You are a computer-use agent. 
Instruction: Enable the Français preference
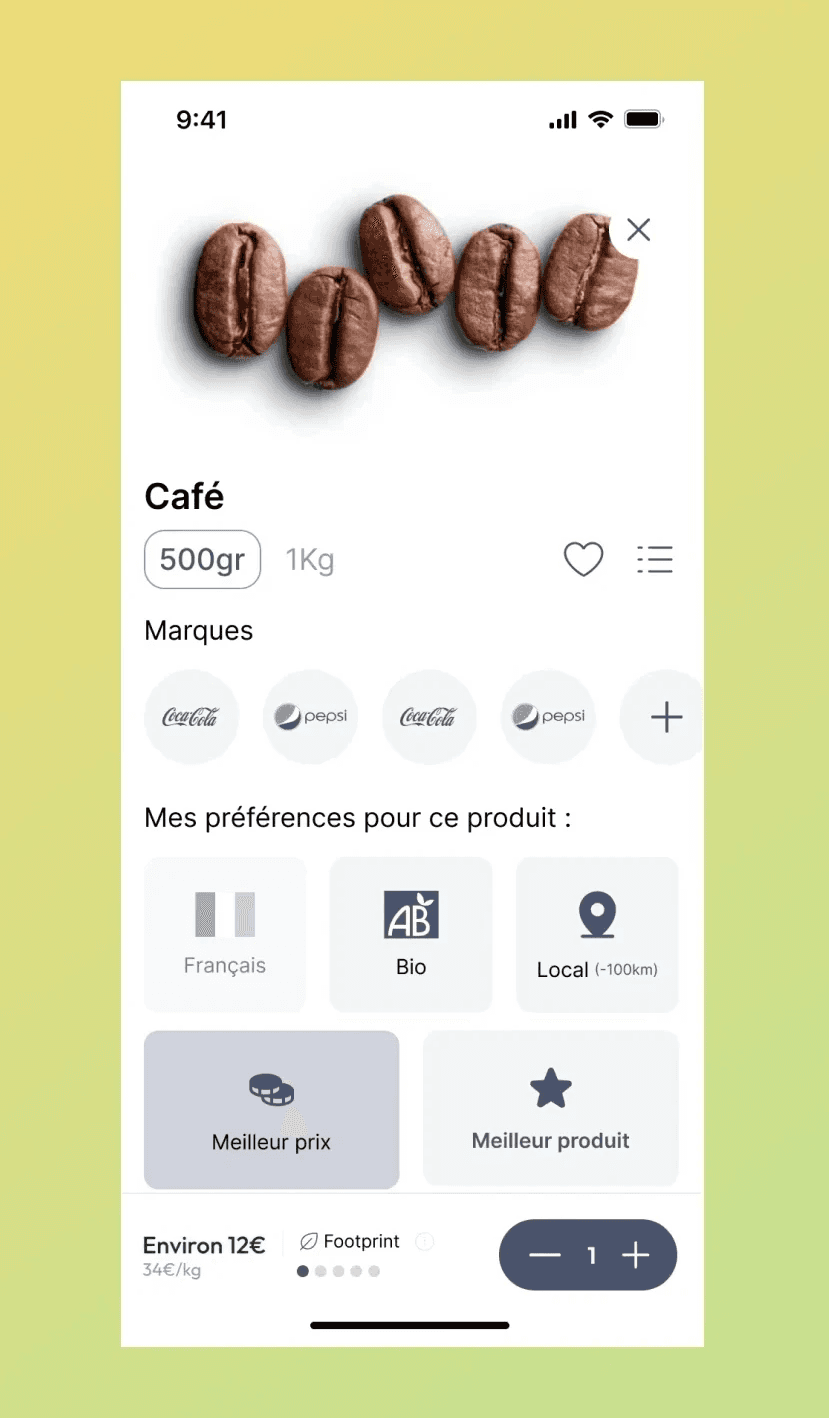coord(225,934)
